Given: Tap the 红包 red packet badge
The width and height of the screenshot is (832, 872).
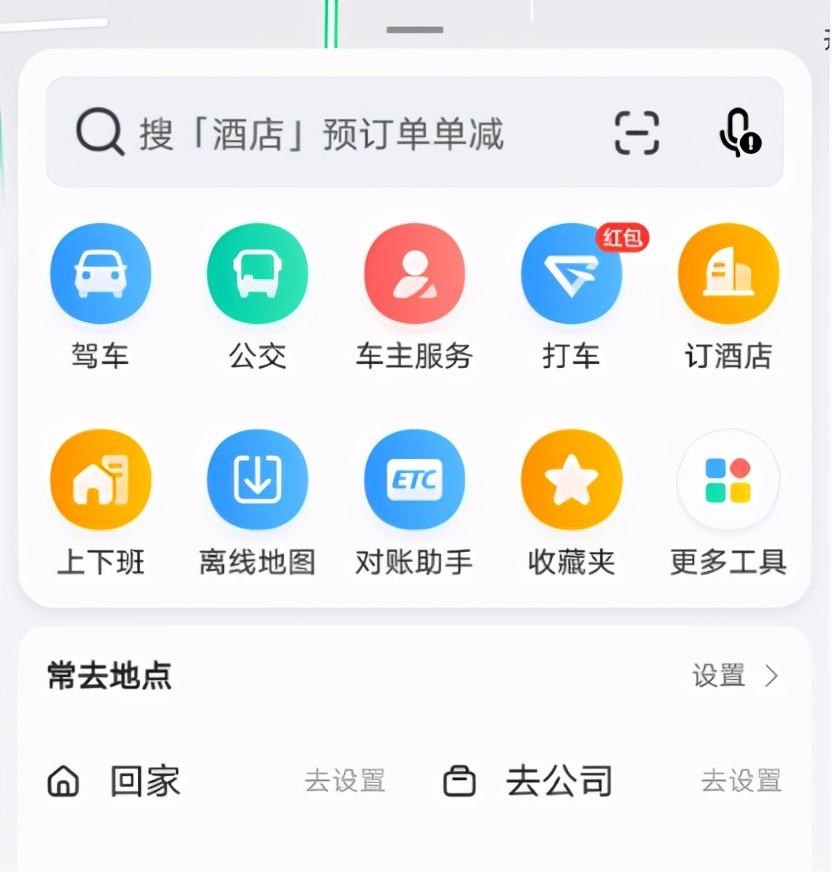Looking at the screenshot, I should pos(623,238).
